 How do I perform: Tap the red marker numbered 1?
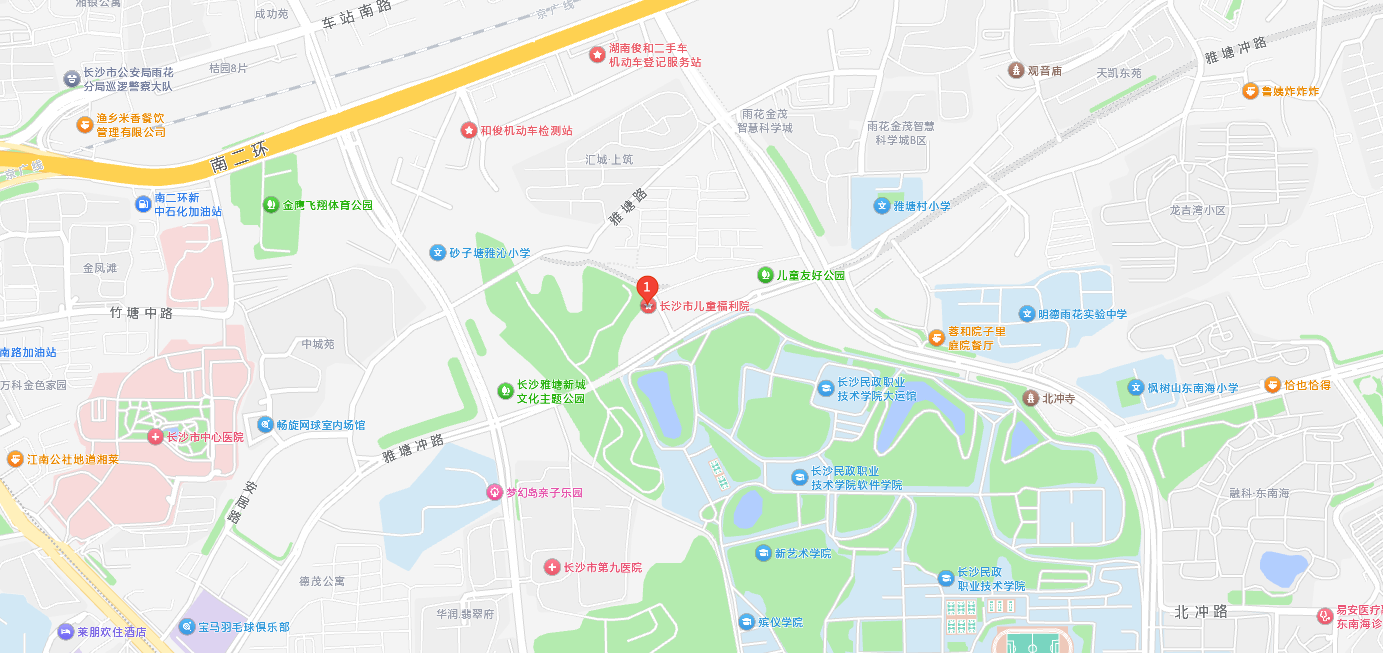click(x=647, y=287)
